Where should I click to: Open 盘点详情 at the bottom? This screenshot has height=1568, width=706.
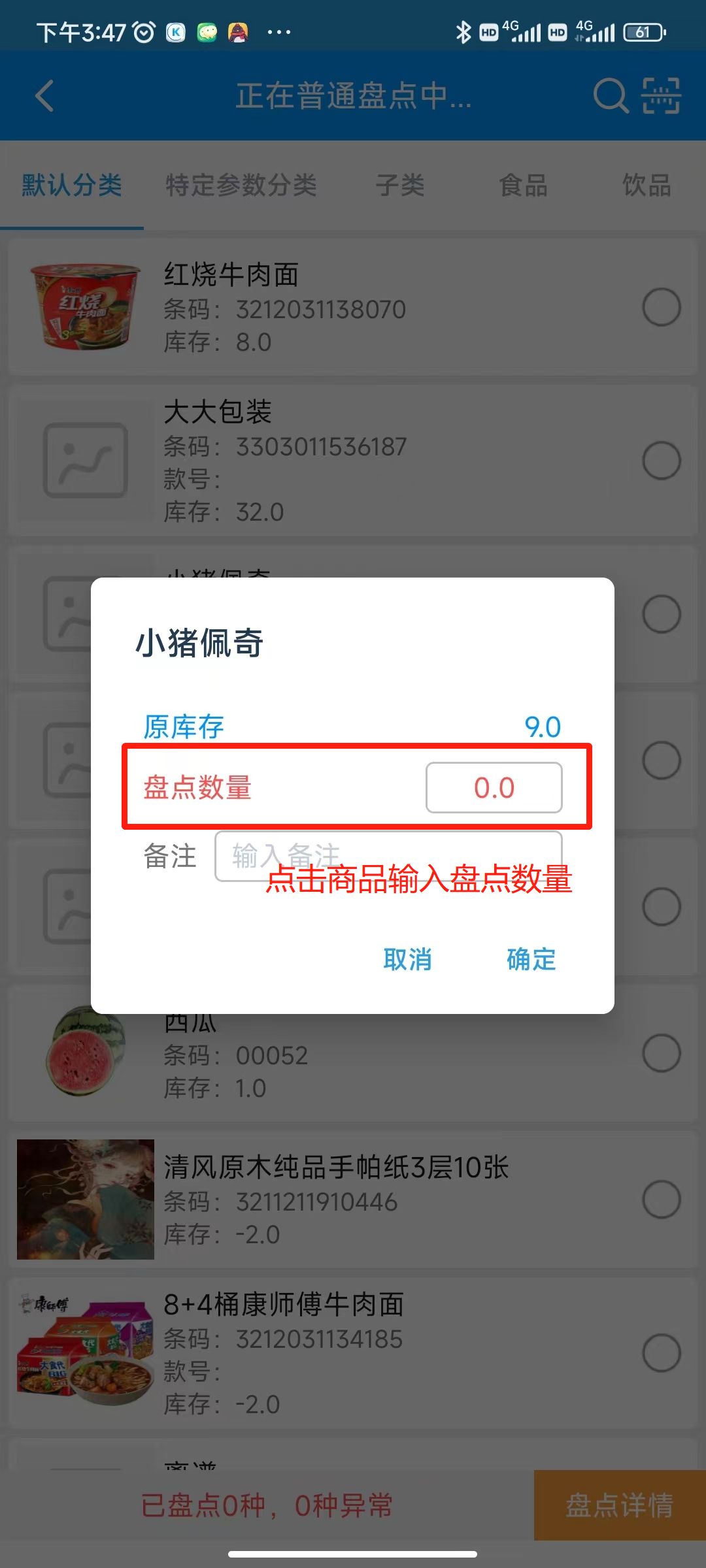tap(620, 1505)
